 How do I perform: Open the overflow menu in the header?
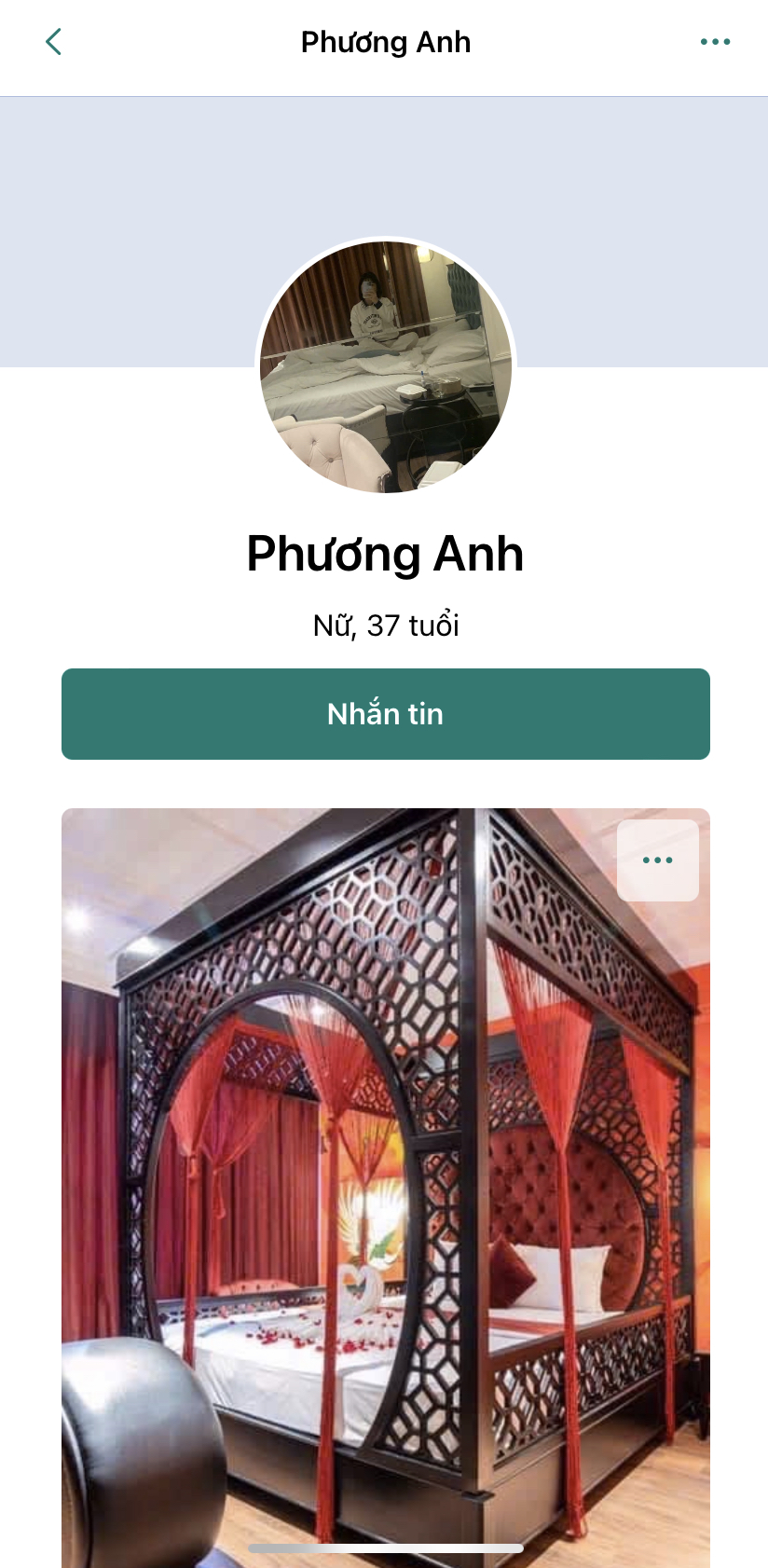click(x=715, y=42)
